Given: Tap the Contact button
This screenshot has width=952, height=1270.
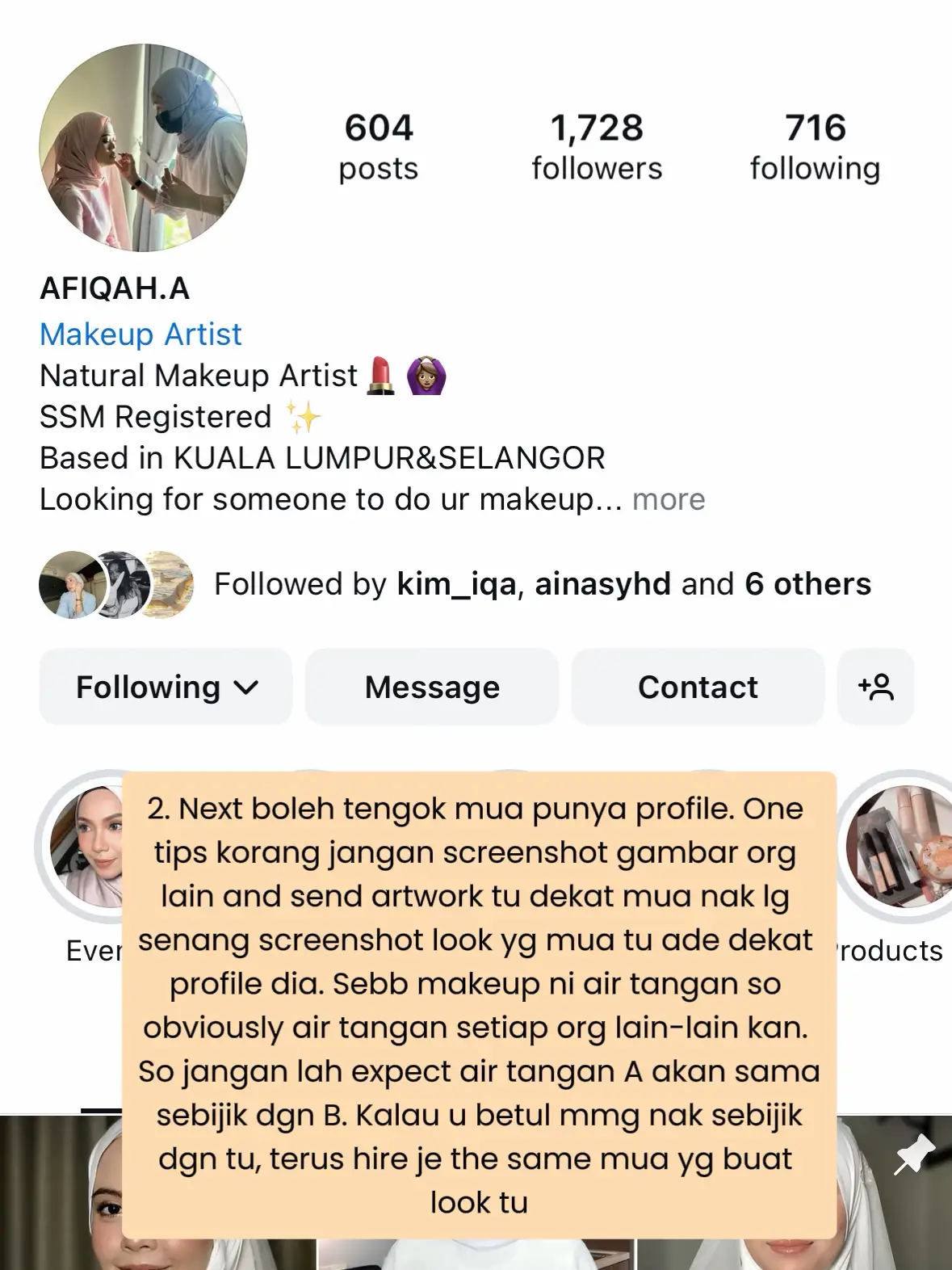Looking at the screenshot, I should point(698,687).
